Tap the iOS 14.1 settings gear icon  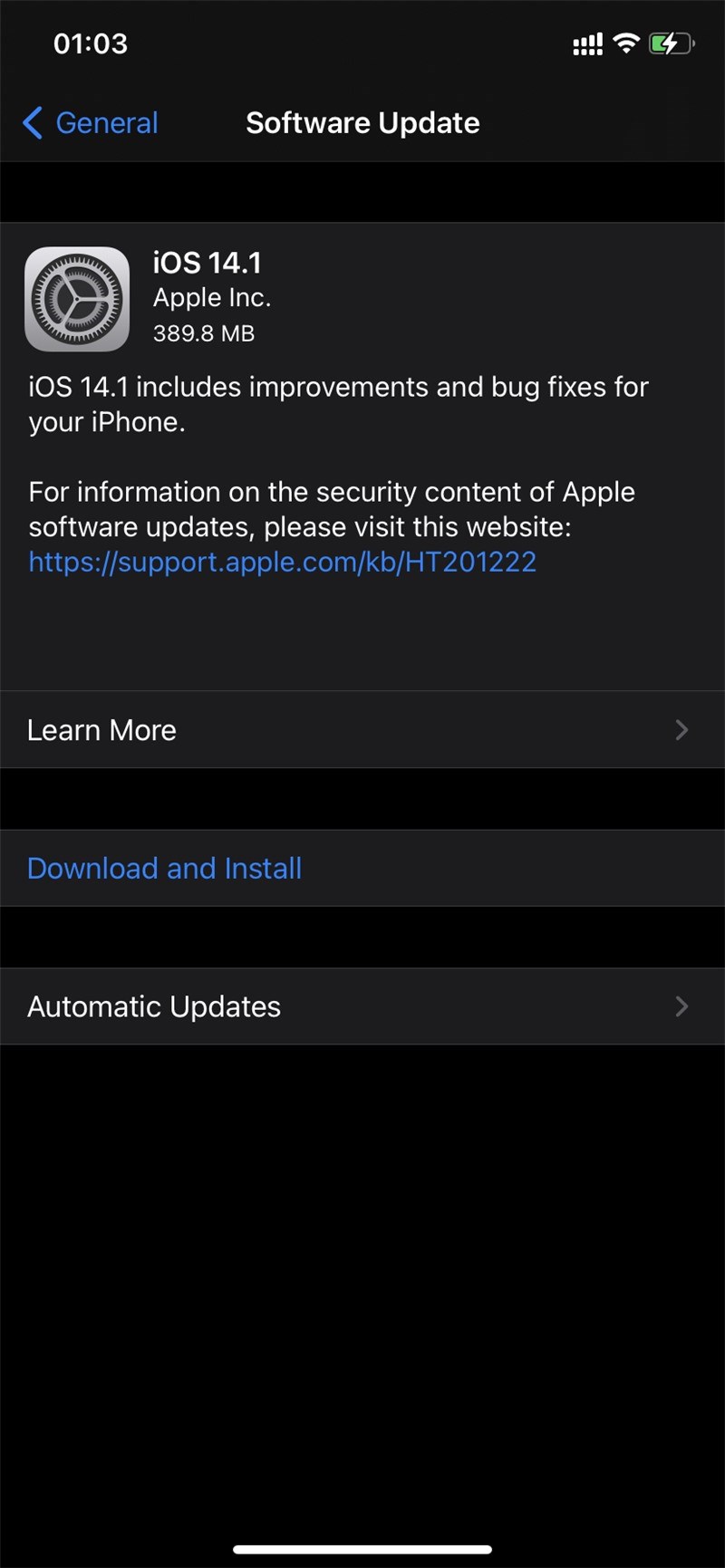pyautogui.click(x=77, y=297)
